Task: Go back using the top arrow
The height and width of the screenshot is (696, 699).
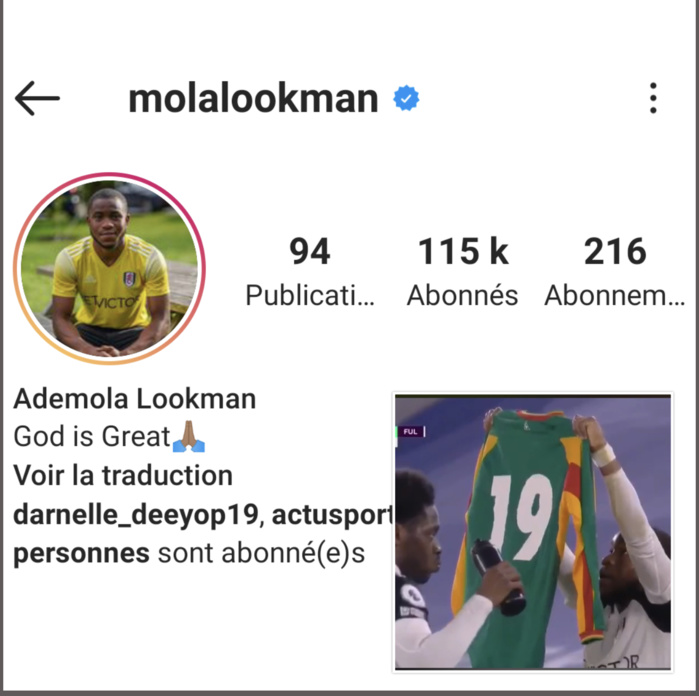Action: click(38, 98)
